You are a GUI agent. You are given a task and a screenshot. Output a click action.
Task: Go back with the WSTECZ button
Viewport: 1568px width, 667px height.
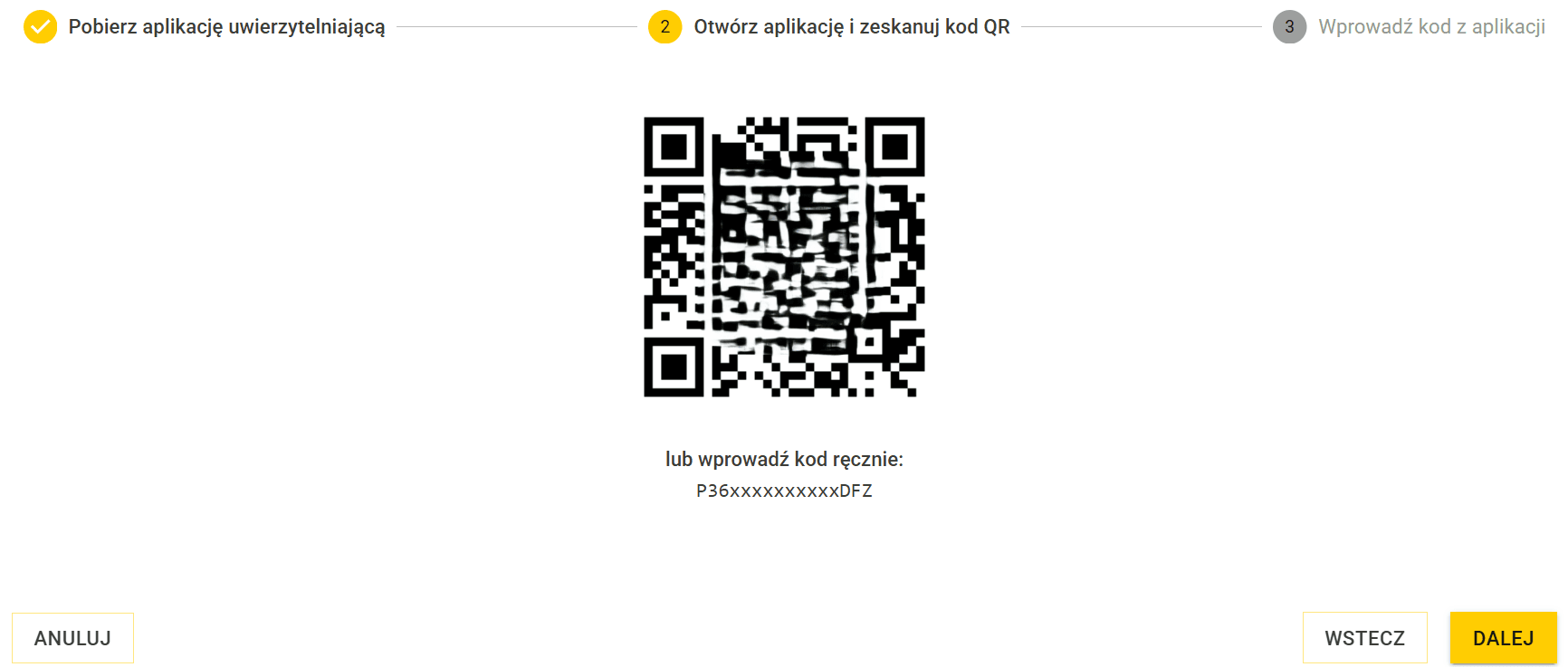1364,638
